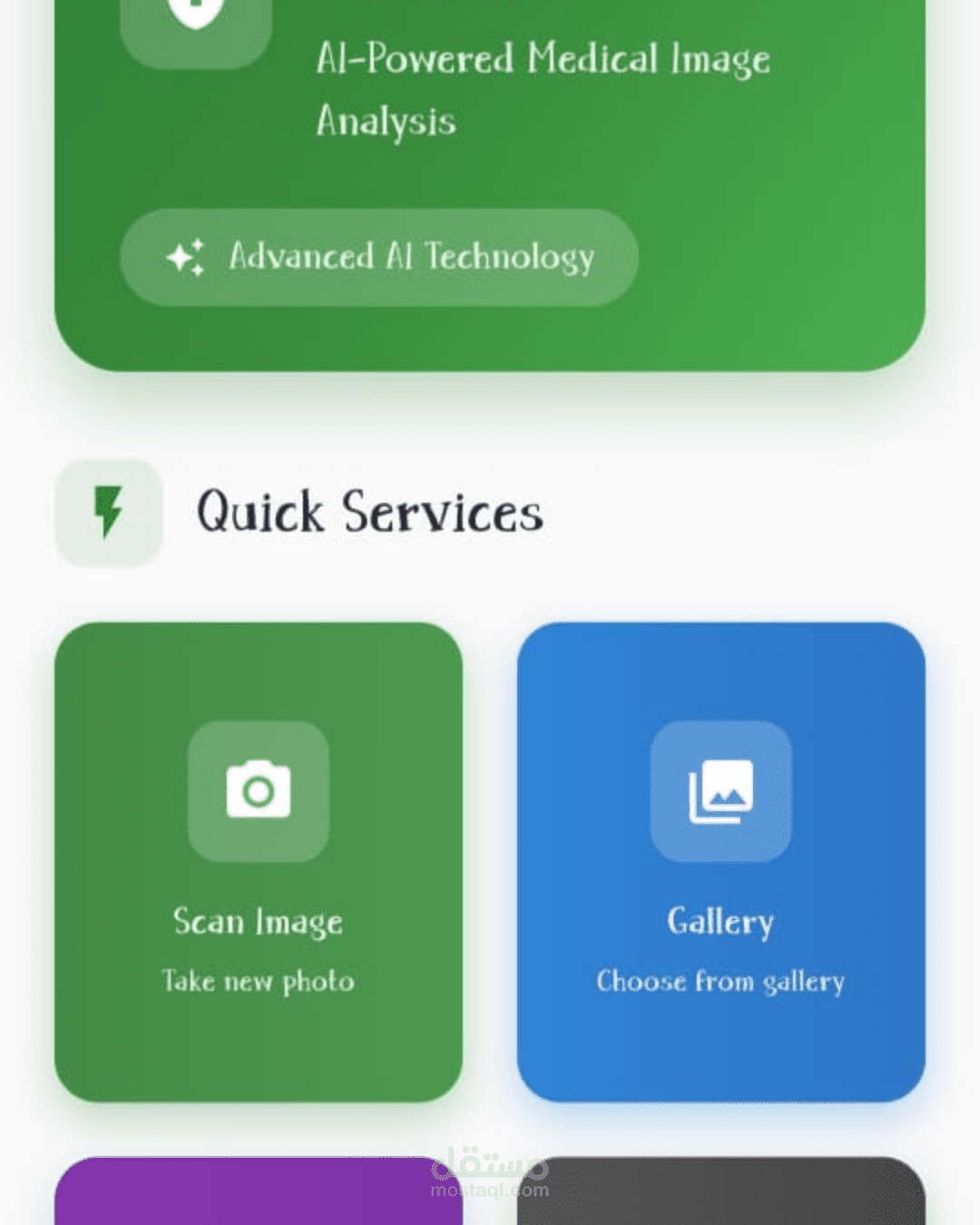Open the Scan Image card
Screen dimensions: 980x1225
pyautogui.click(x=259, y=862)
